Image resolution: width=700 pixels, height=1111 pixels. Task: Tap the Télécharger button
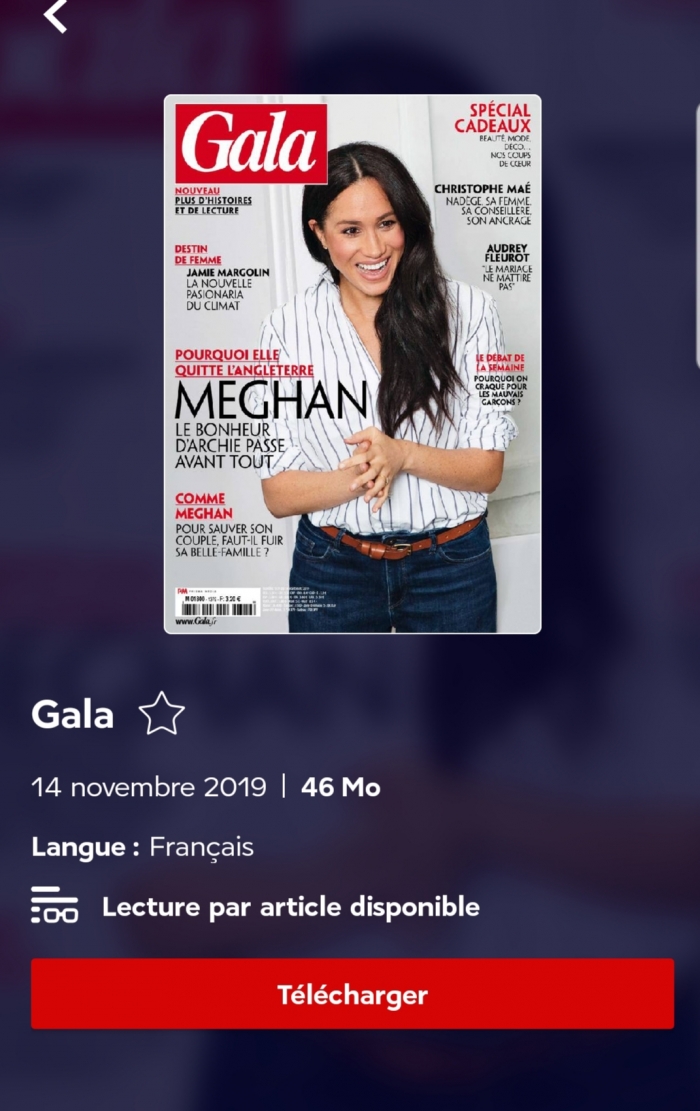click(x=352, y=994)
